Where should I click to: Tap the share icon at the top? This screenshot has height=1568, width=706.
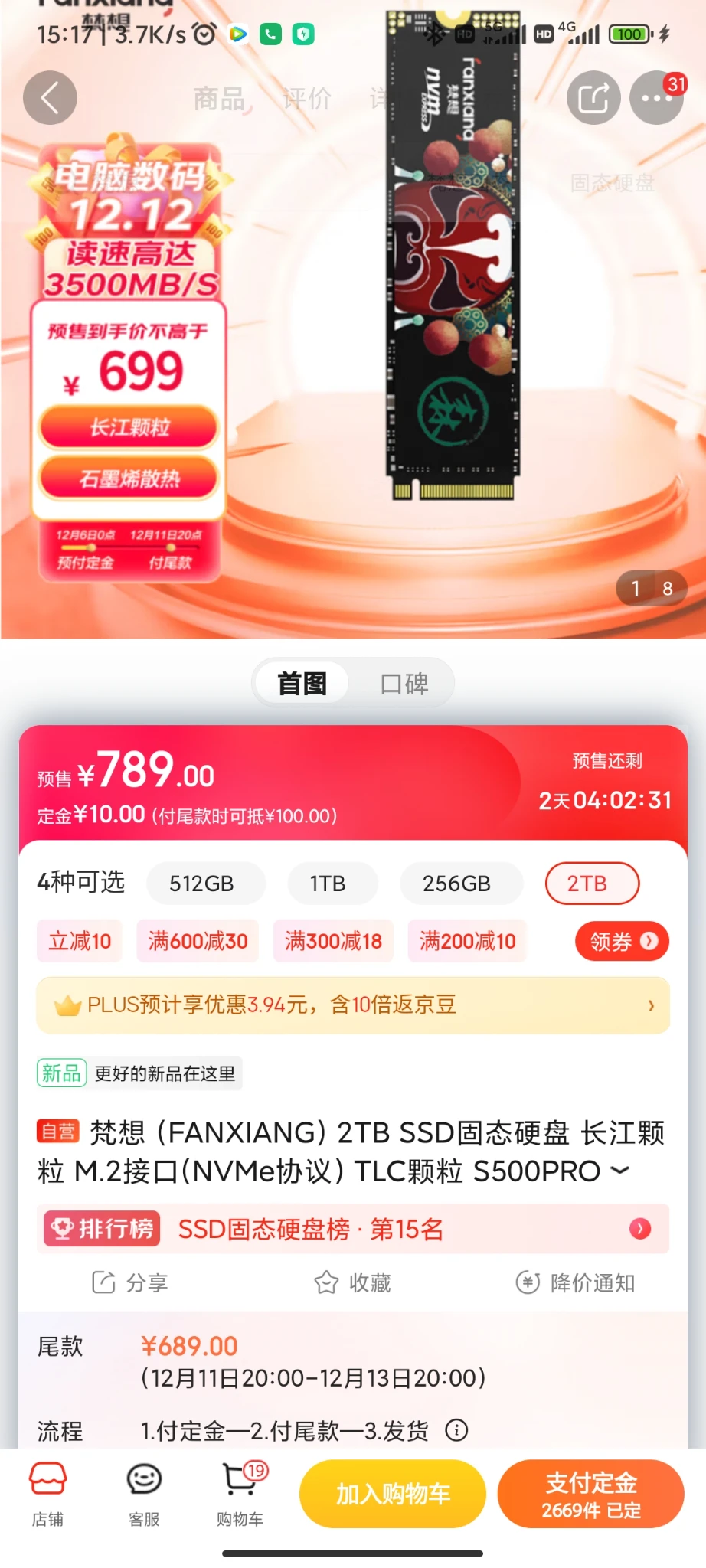pos(593,98)
